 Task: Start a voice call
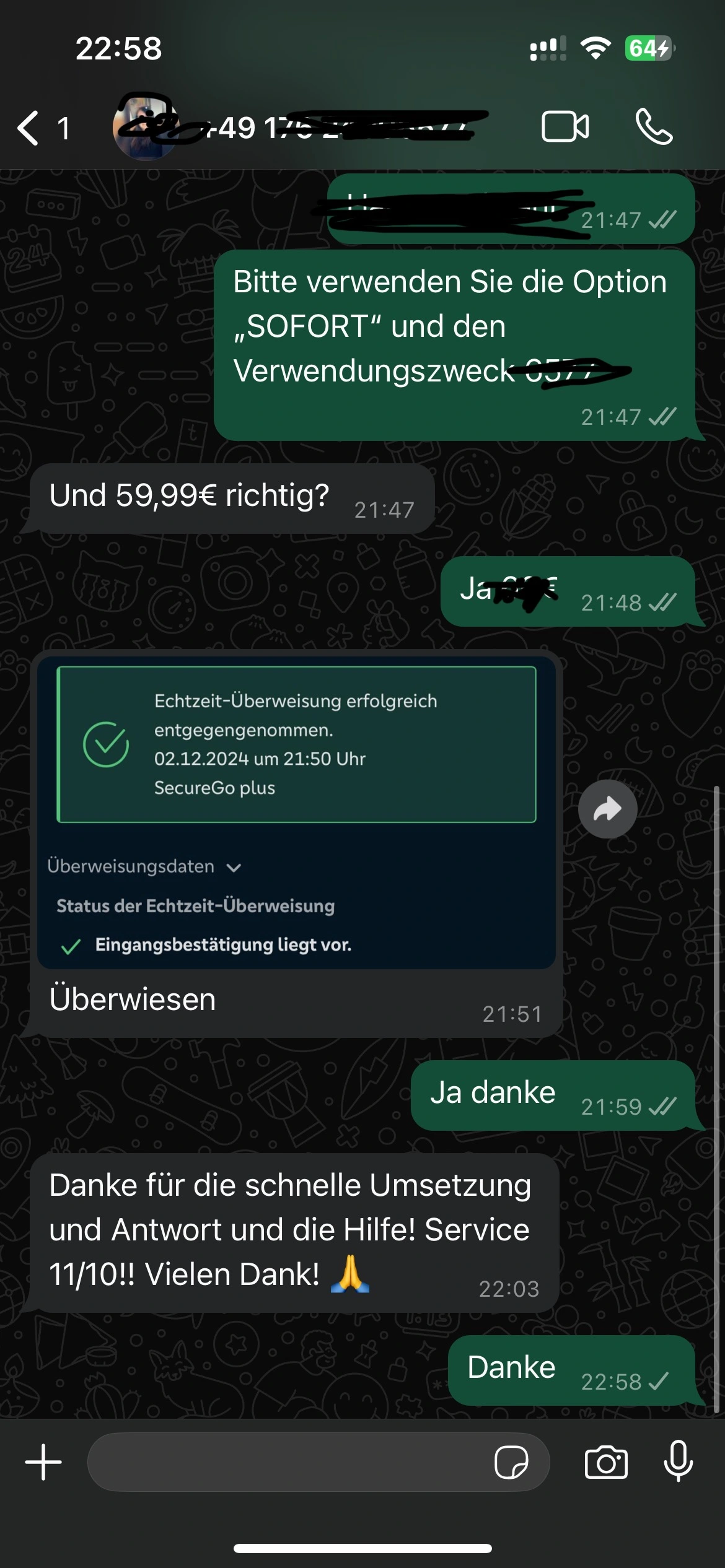tap(654, 127)
